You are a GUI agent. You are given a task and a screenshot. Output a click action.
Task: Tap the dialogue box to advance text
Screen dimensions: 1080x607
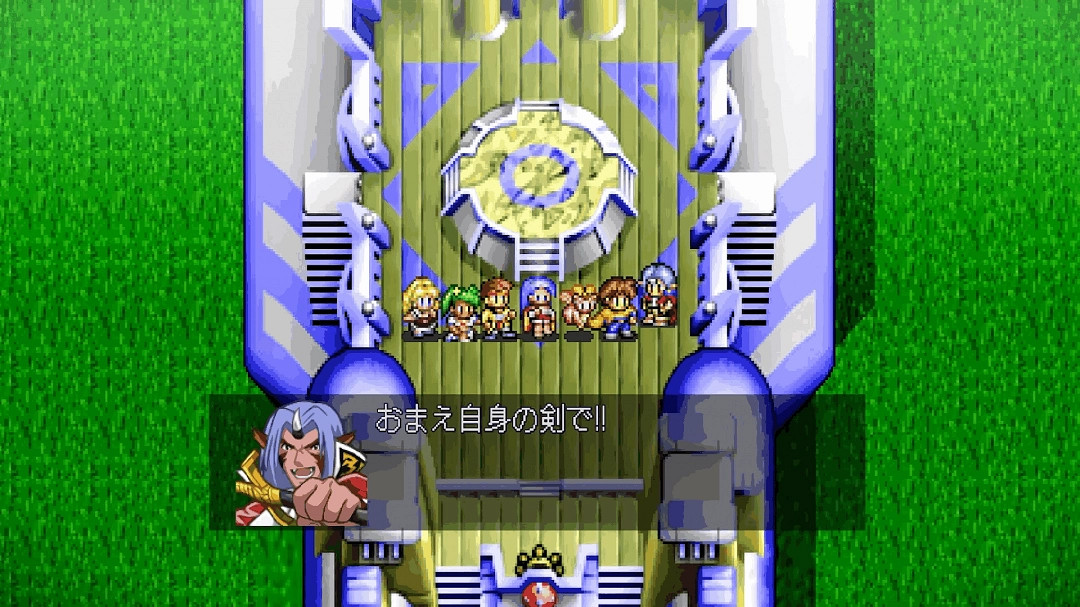coord(560,460)
